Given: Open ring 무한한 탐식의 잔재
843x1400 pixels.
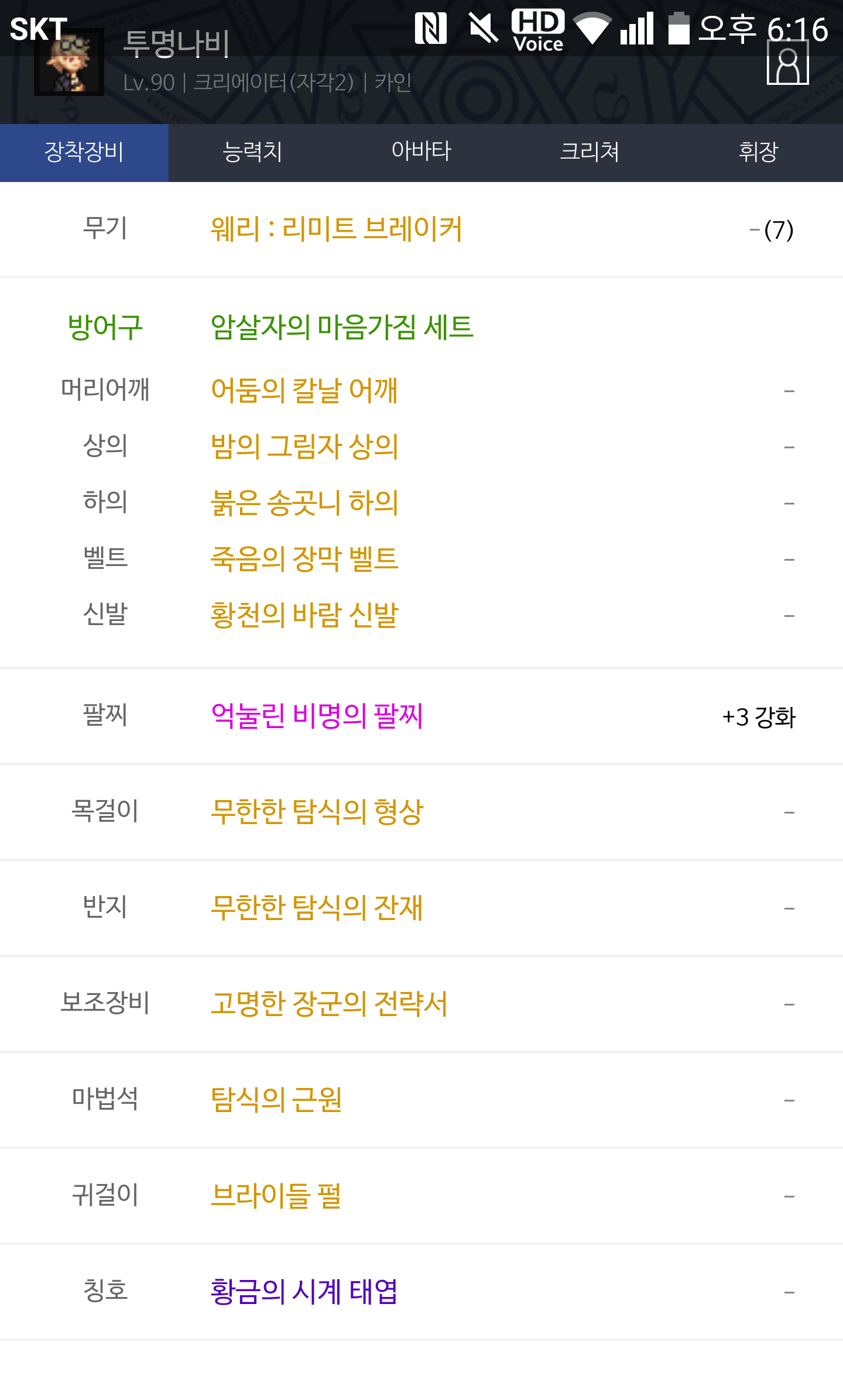Looking at the screenshot, I should pos(317,907).
